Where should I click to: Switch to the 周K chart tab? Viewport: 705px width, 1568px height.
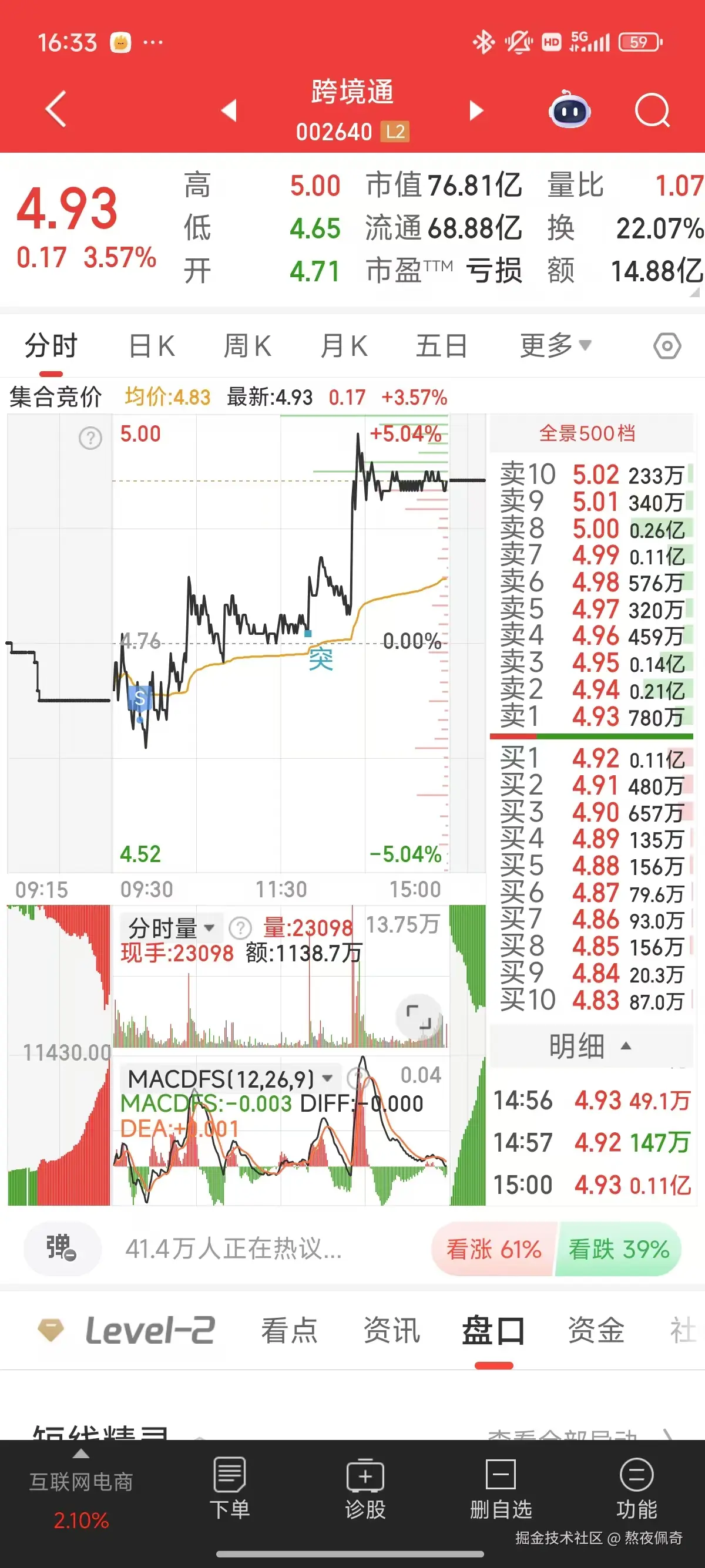(x=247, y=346)
